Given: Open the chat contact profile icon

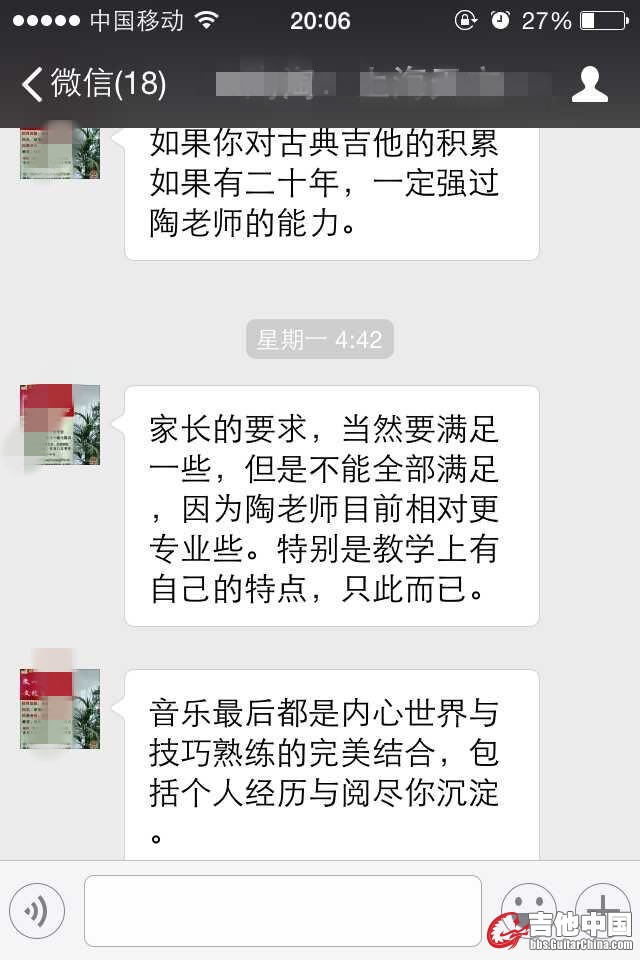Looking at the screenshot, I should click(589, 85).
